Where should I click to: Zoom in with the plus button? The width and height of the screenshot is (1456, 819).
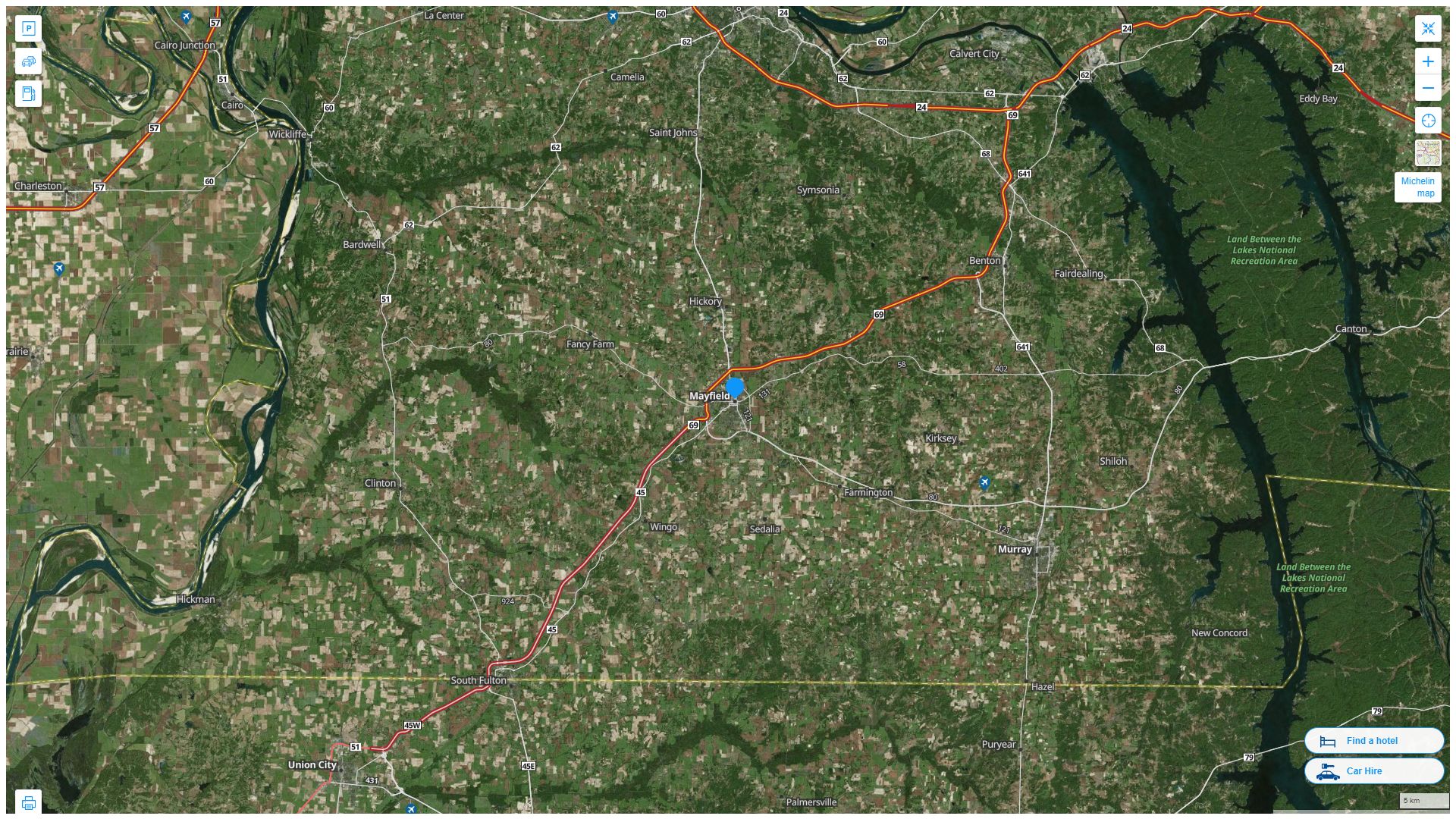point(1428,61)
